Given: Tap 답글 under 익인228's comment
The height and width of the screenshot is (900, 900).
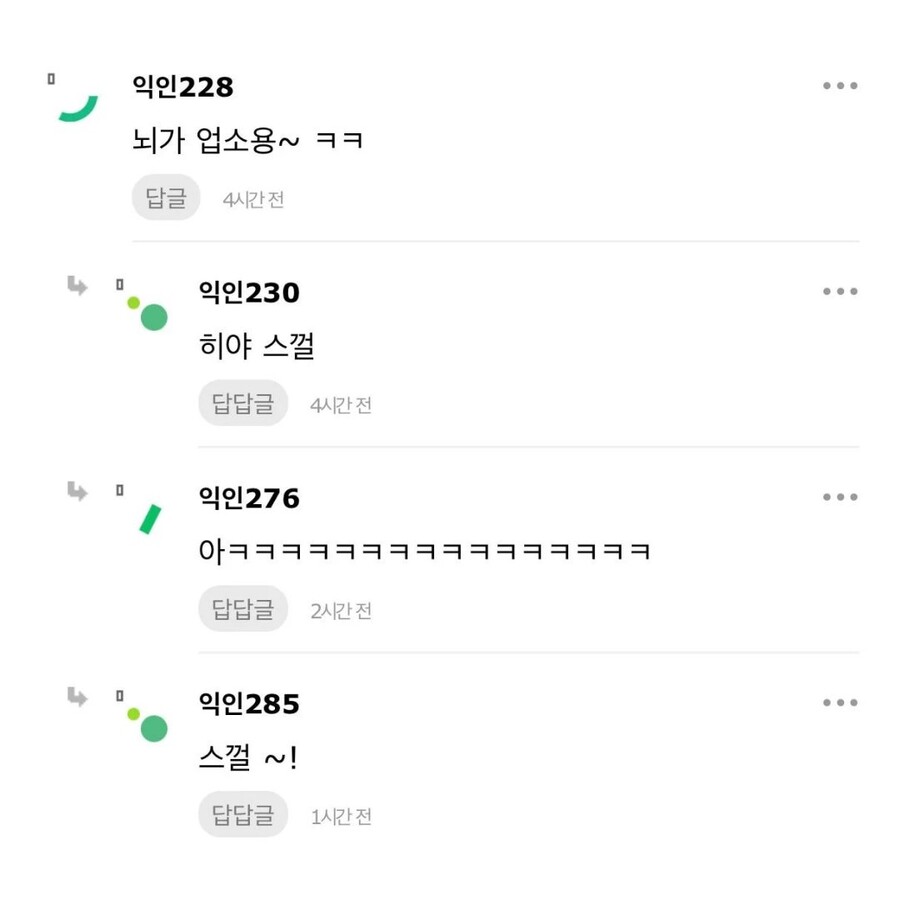Looking at the screenshot, I should pyautogui.click(x=166, y=198).
